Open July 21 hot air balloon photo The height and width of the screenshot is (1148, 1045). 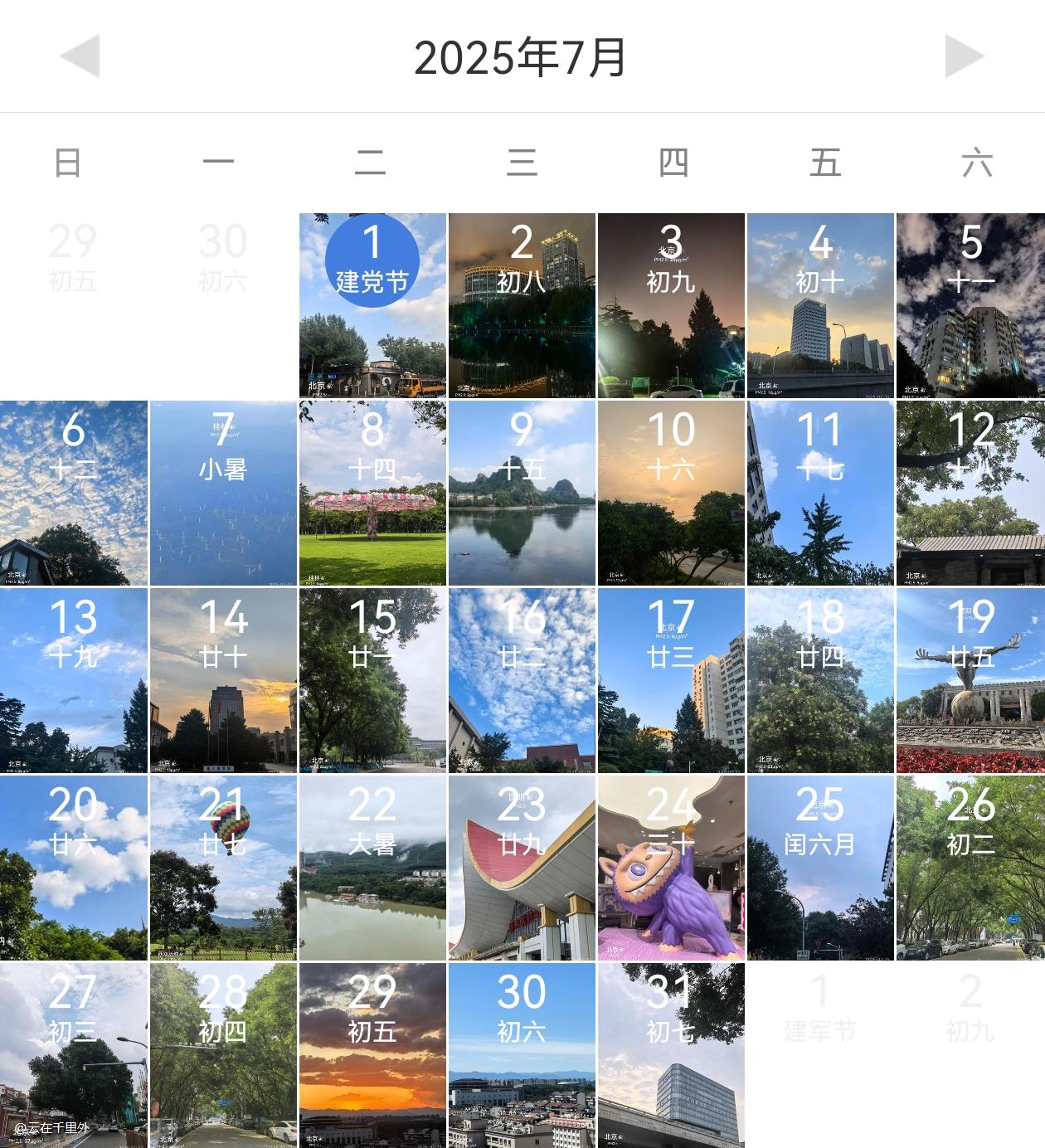[223, 868]
